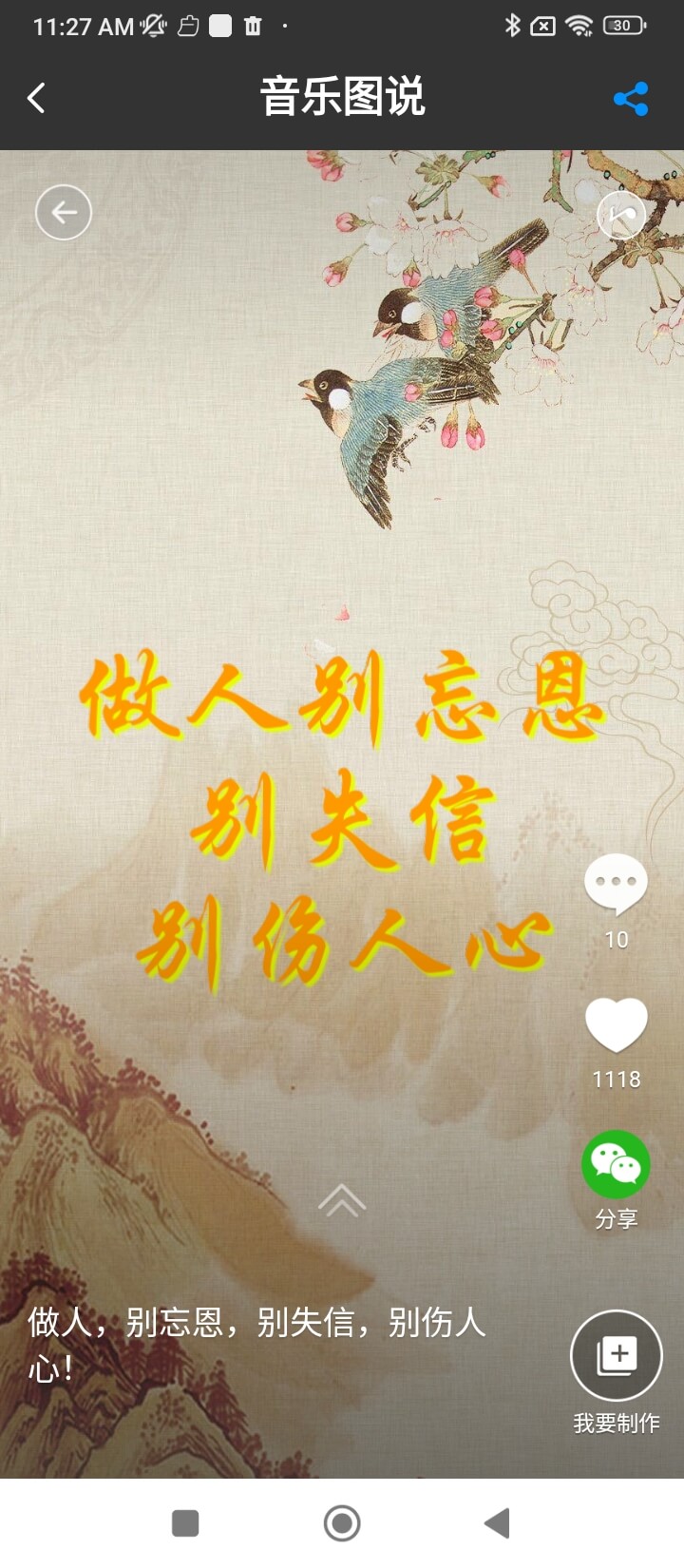Share to WeChat via 分享
The height and width of the screenshot is (1568, 684).
(x=616, y=1165)
